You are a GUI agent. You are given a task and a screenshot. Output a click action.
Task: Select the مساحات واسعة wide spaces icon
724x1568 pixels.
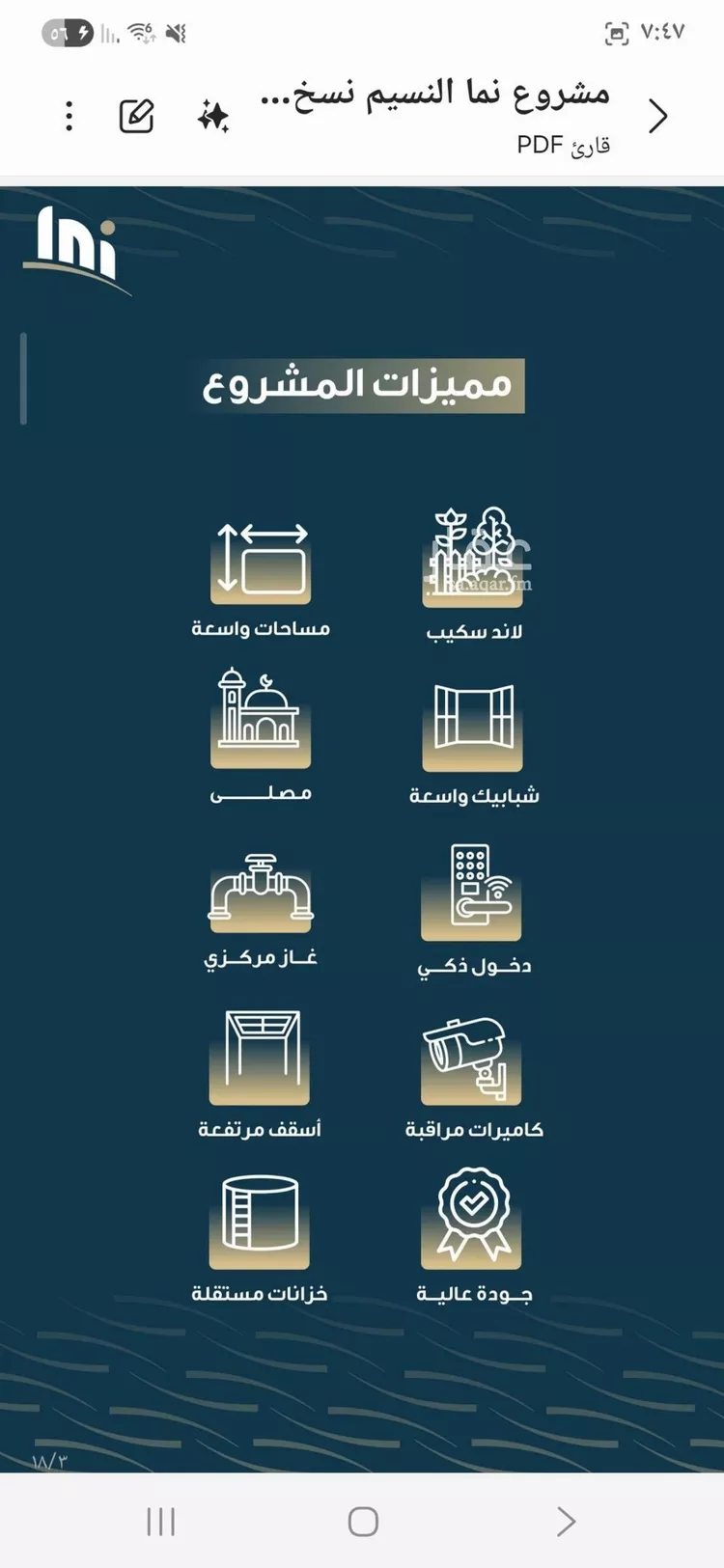coord(259,560)
